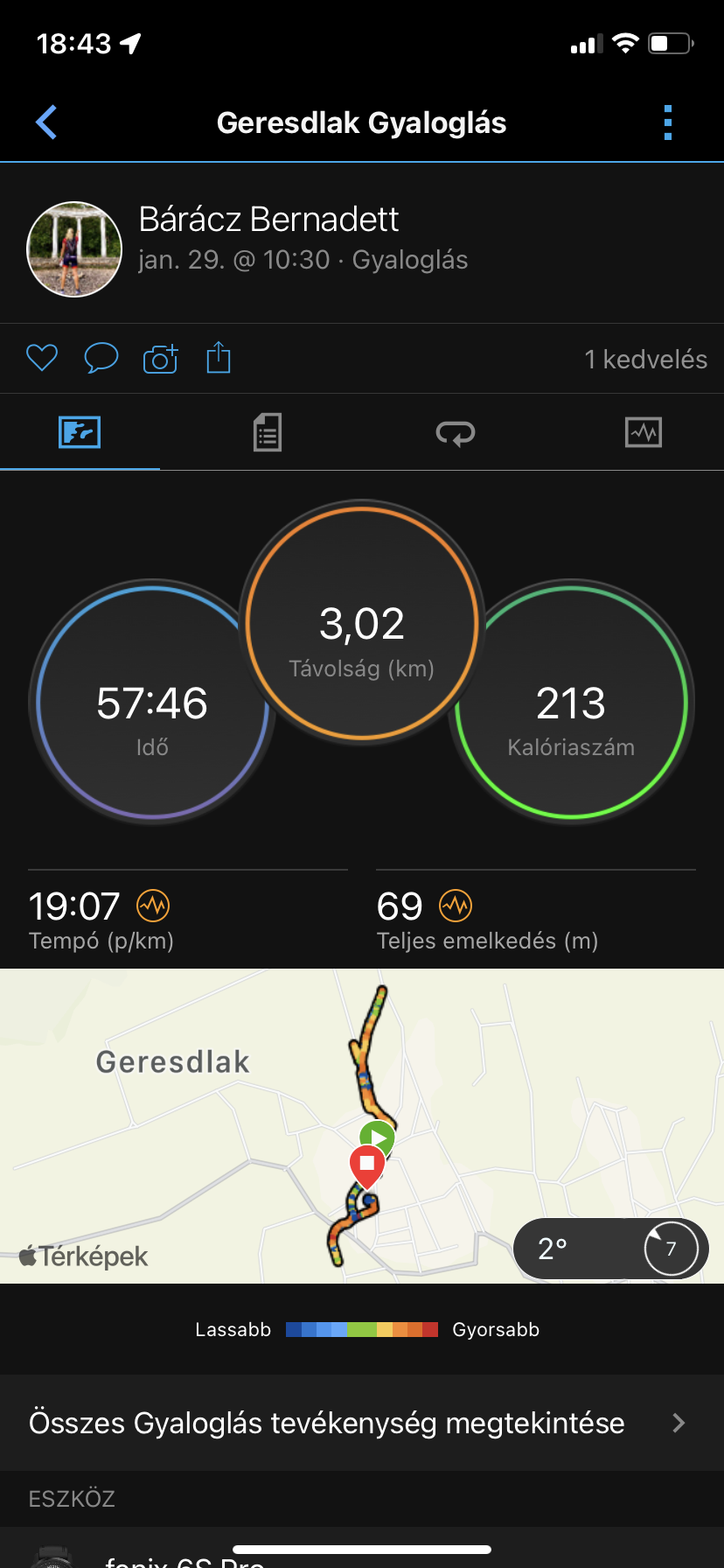Viewport: 724px width, 1568px height.
Task: Switch to the stats details tab
Action: 268,432
